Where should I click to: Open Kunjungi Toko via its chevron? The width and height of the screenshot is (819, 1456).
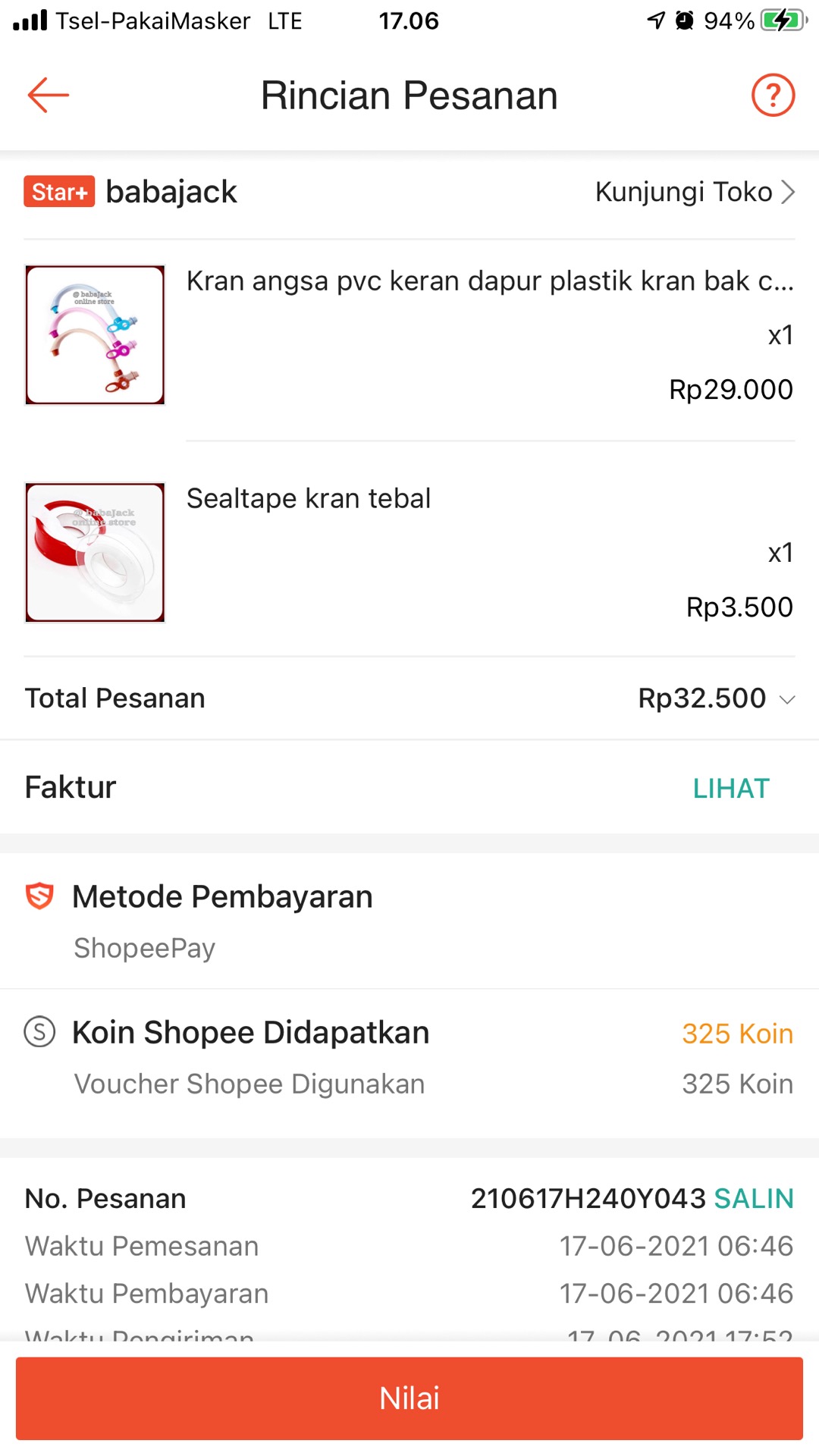(x=788, y=192)
